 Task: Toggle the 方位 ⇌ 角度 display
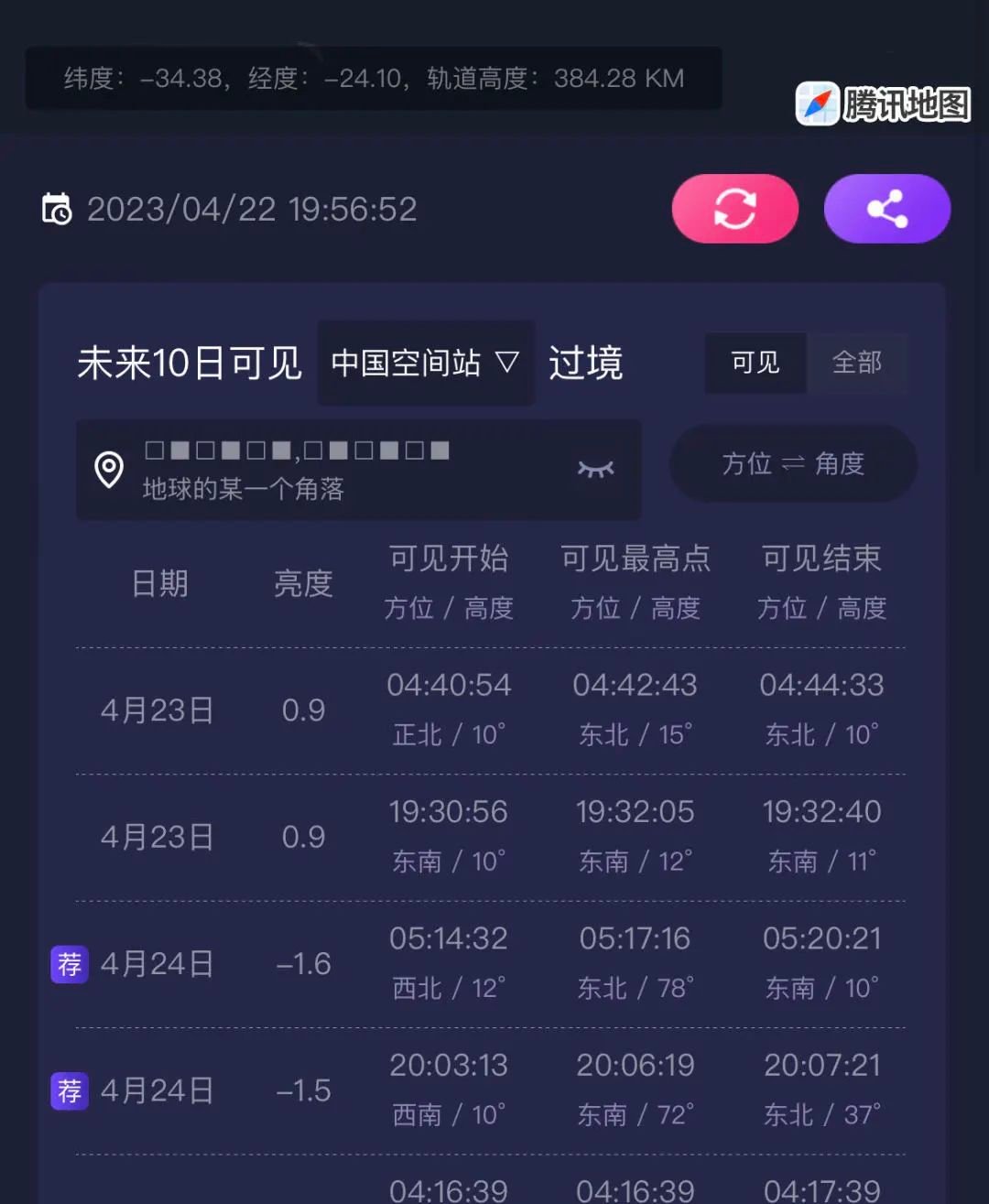(x=793, y=464)
